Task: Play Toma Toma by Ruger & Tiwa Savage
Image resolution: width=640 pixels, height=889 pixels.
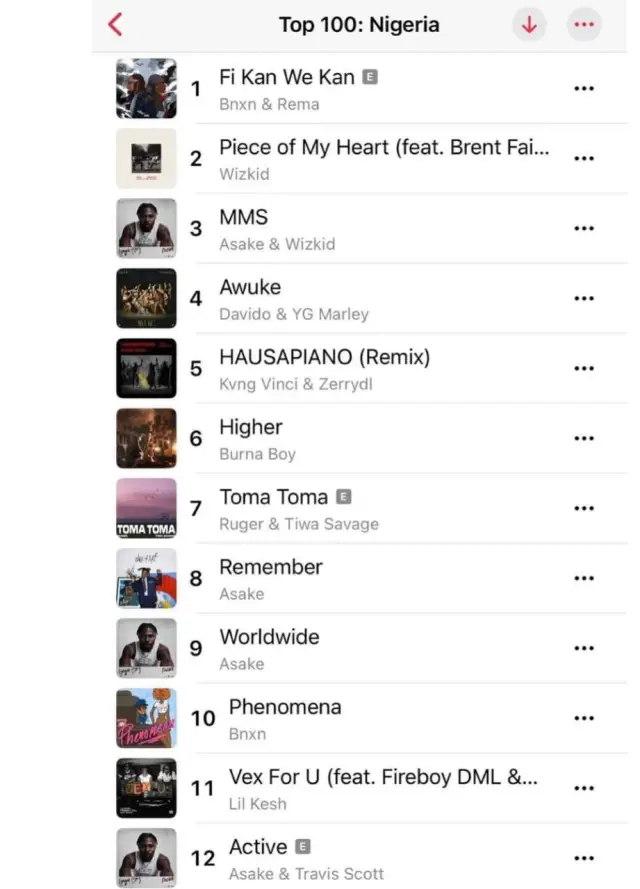Action: click(x=273, y=497)
